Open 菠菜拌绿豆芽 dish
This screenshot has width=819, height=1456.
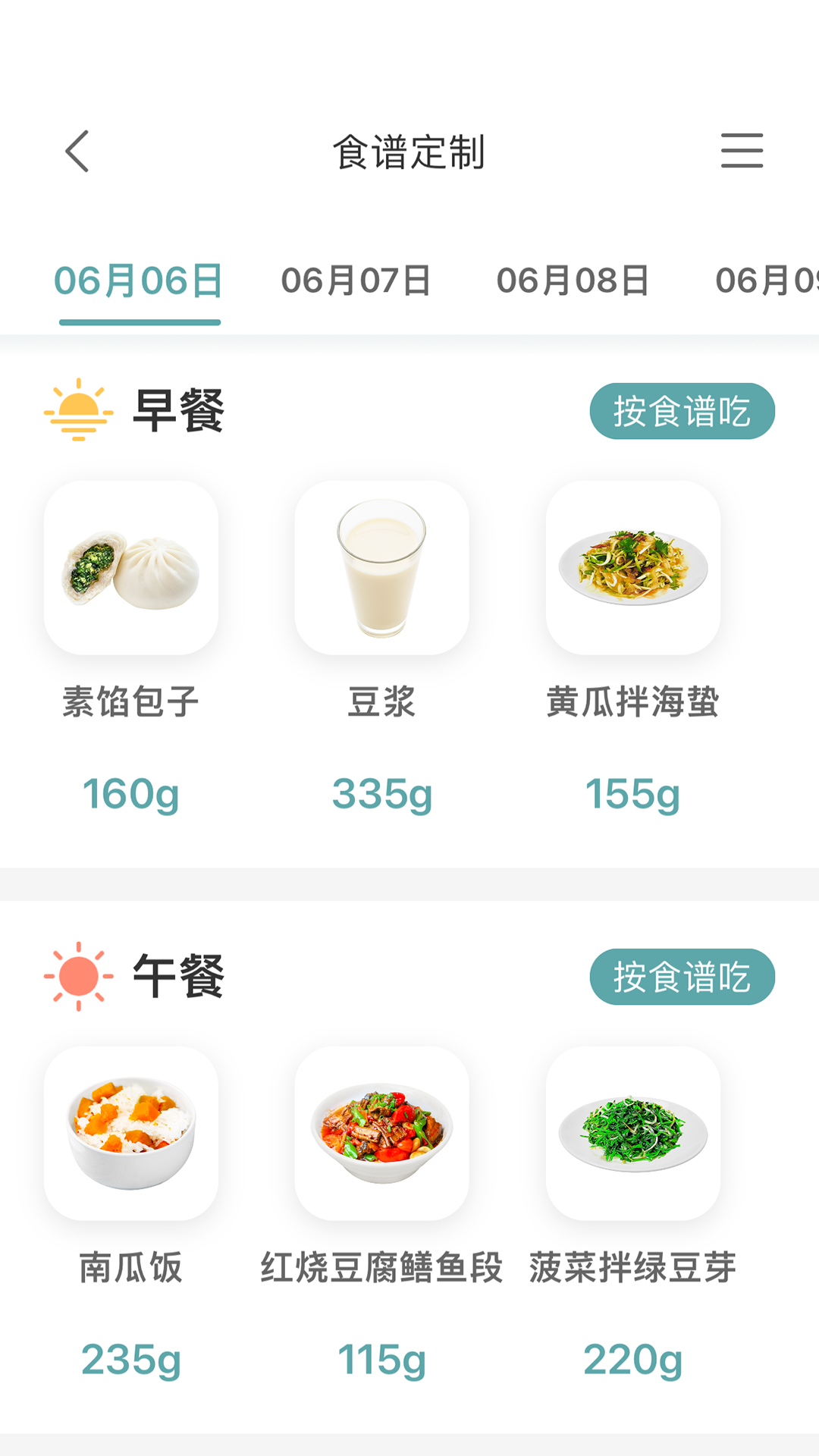coord(632,1134)
